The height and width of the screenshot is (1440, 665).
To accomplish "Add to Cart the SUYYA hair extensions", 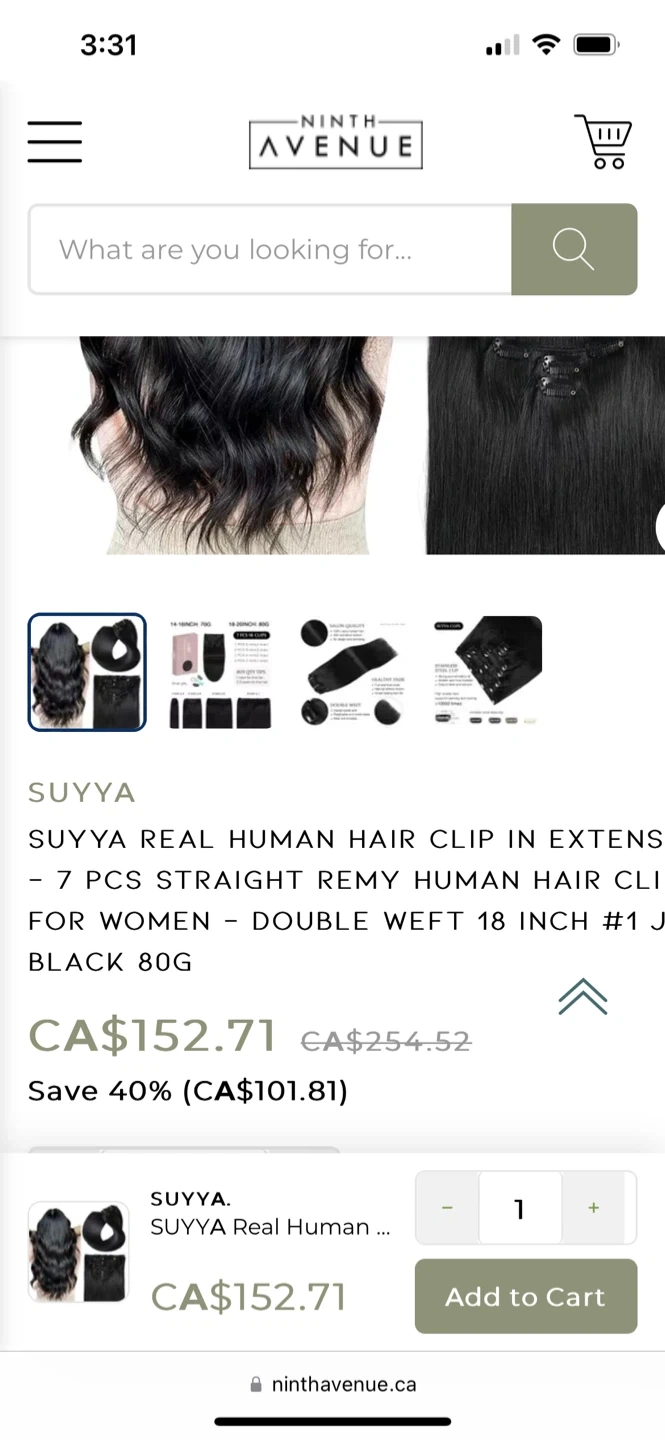I will pyautogui.click(x=525, y=1296).
